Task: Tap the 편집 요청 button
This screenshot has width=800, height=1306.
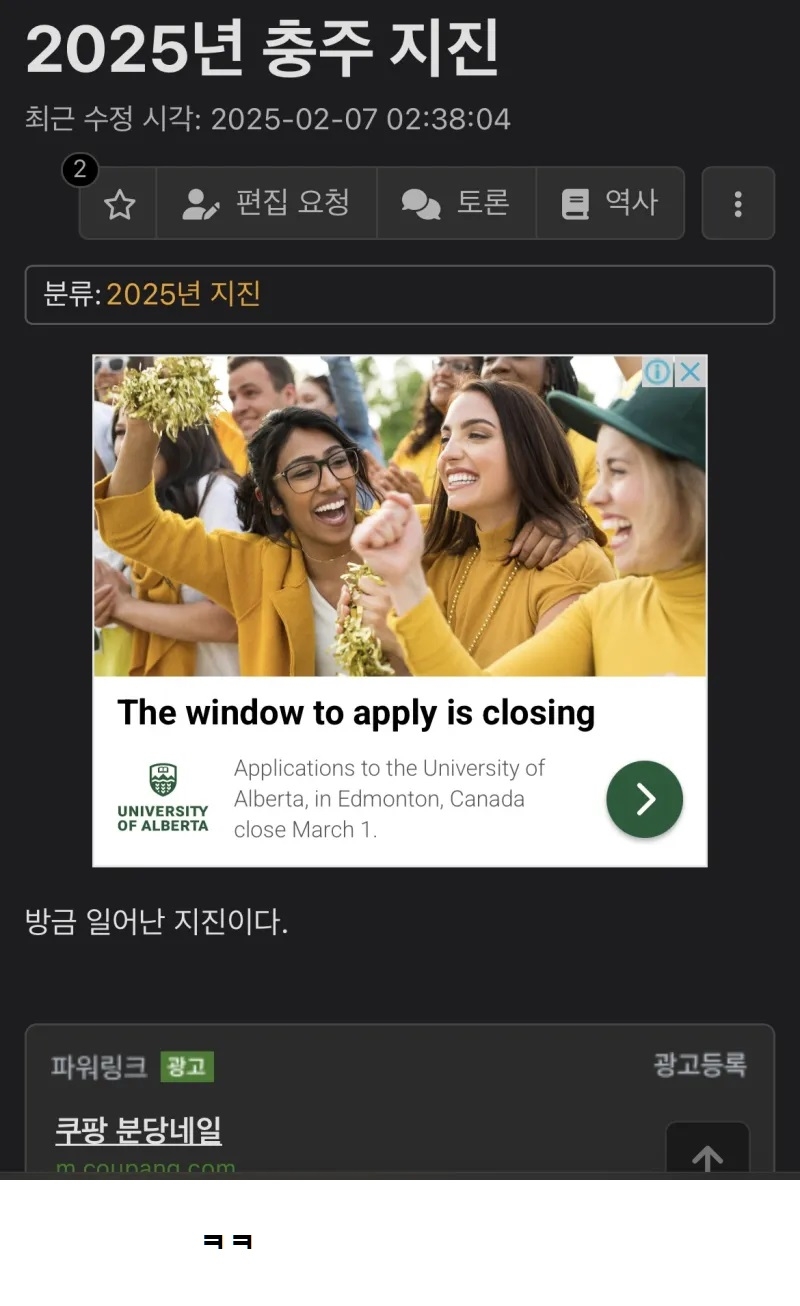Action: [x=266, y=204]
